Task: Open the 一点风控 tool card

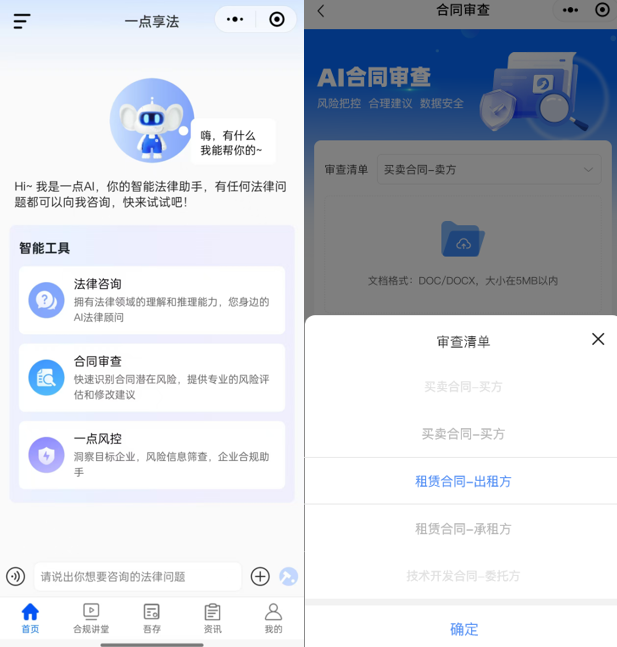Action: pyautogui.click(x=152, y=455)
